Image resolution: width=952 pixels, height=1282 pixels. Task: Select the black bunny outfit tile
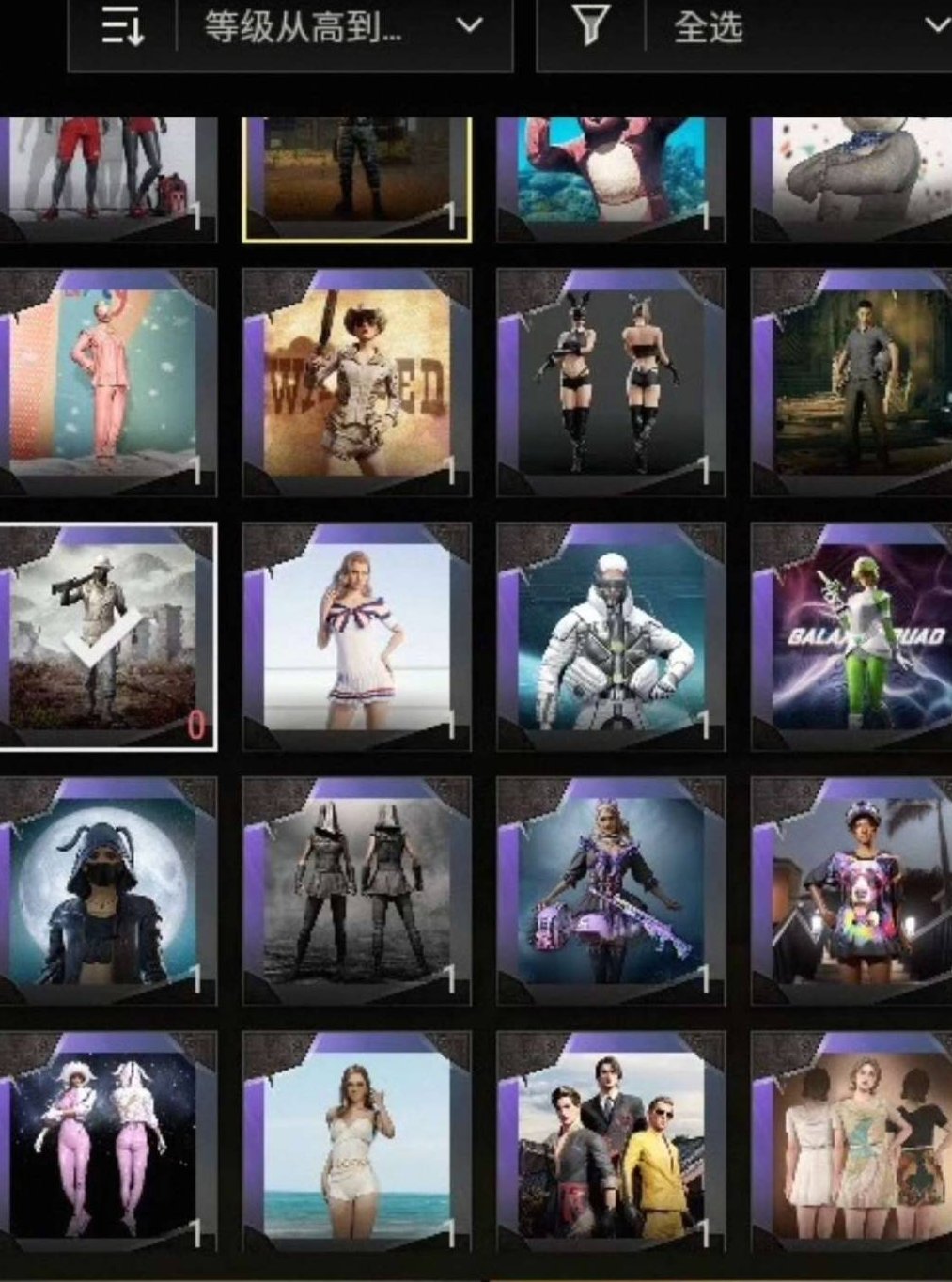point(611,383)
